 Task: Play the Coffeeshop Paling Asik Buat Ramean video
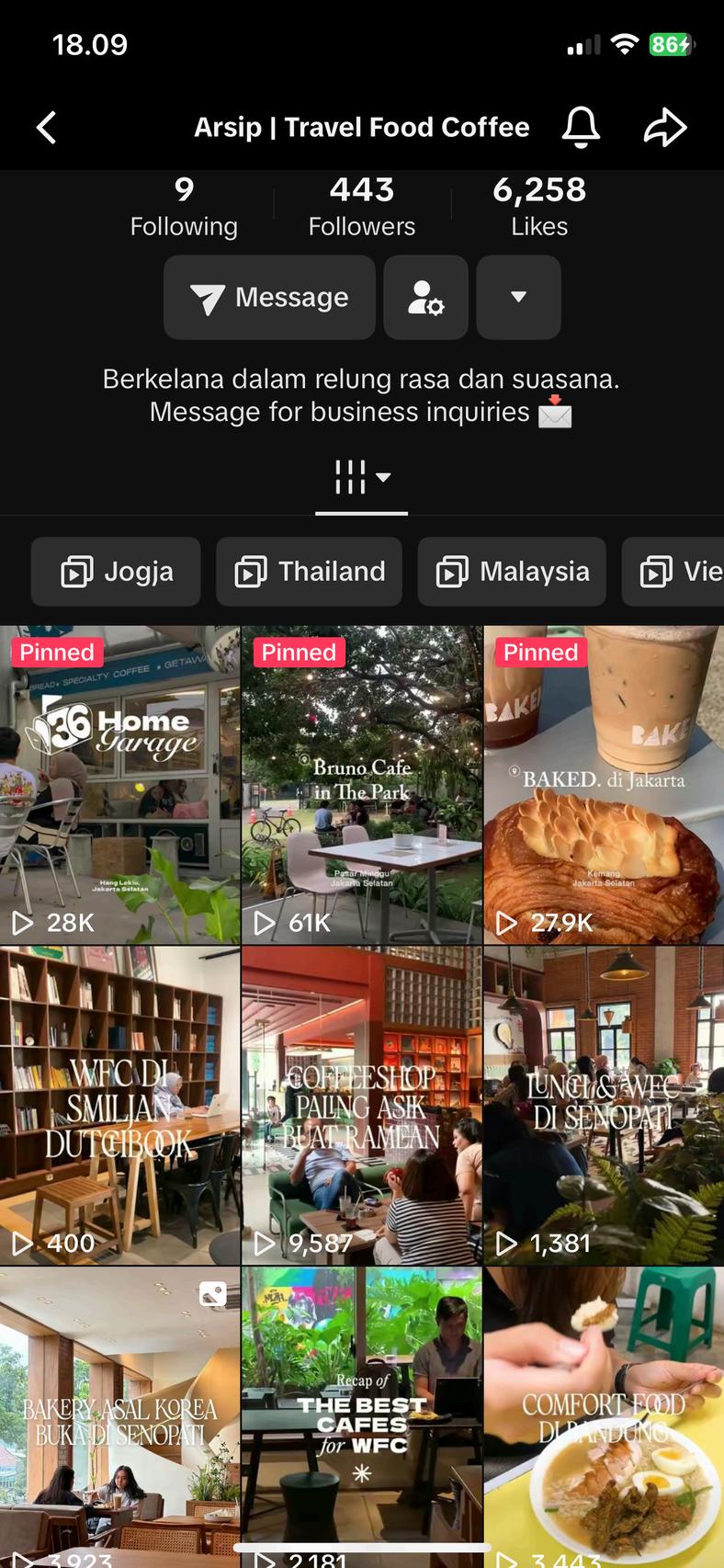361,1106
